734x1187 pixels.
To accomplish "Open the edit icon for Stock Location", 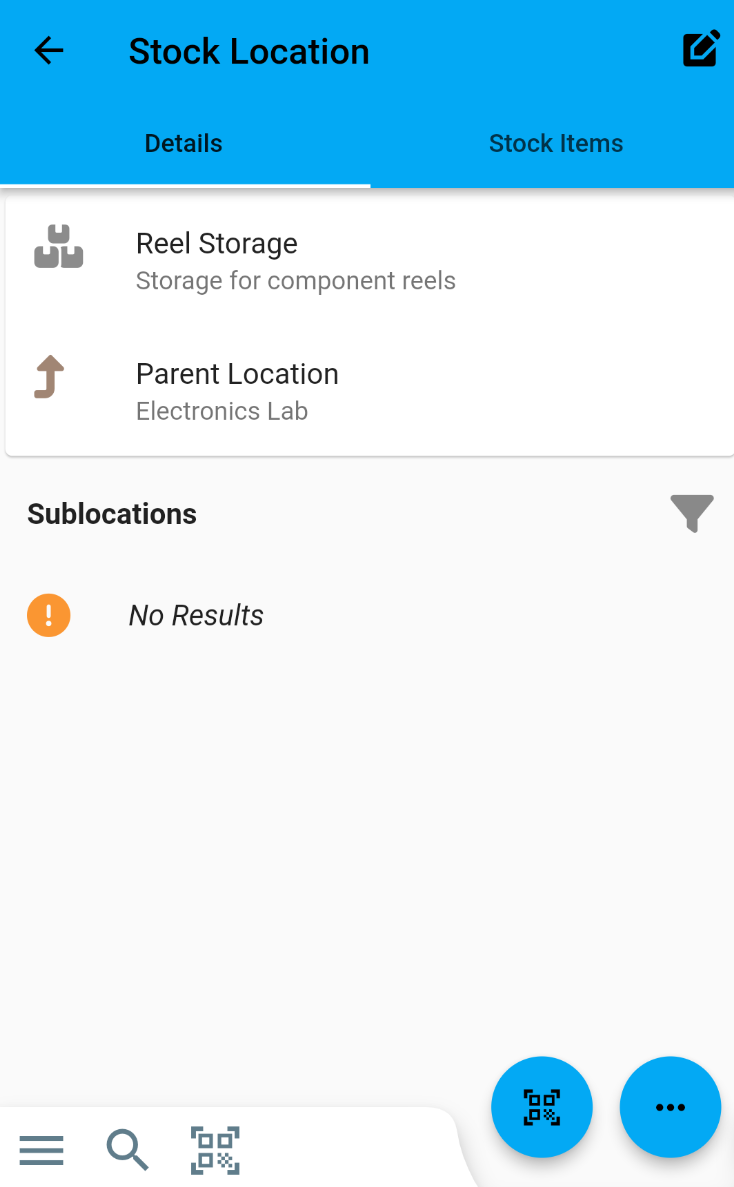I will click(x=701, y=48).
